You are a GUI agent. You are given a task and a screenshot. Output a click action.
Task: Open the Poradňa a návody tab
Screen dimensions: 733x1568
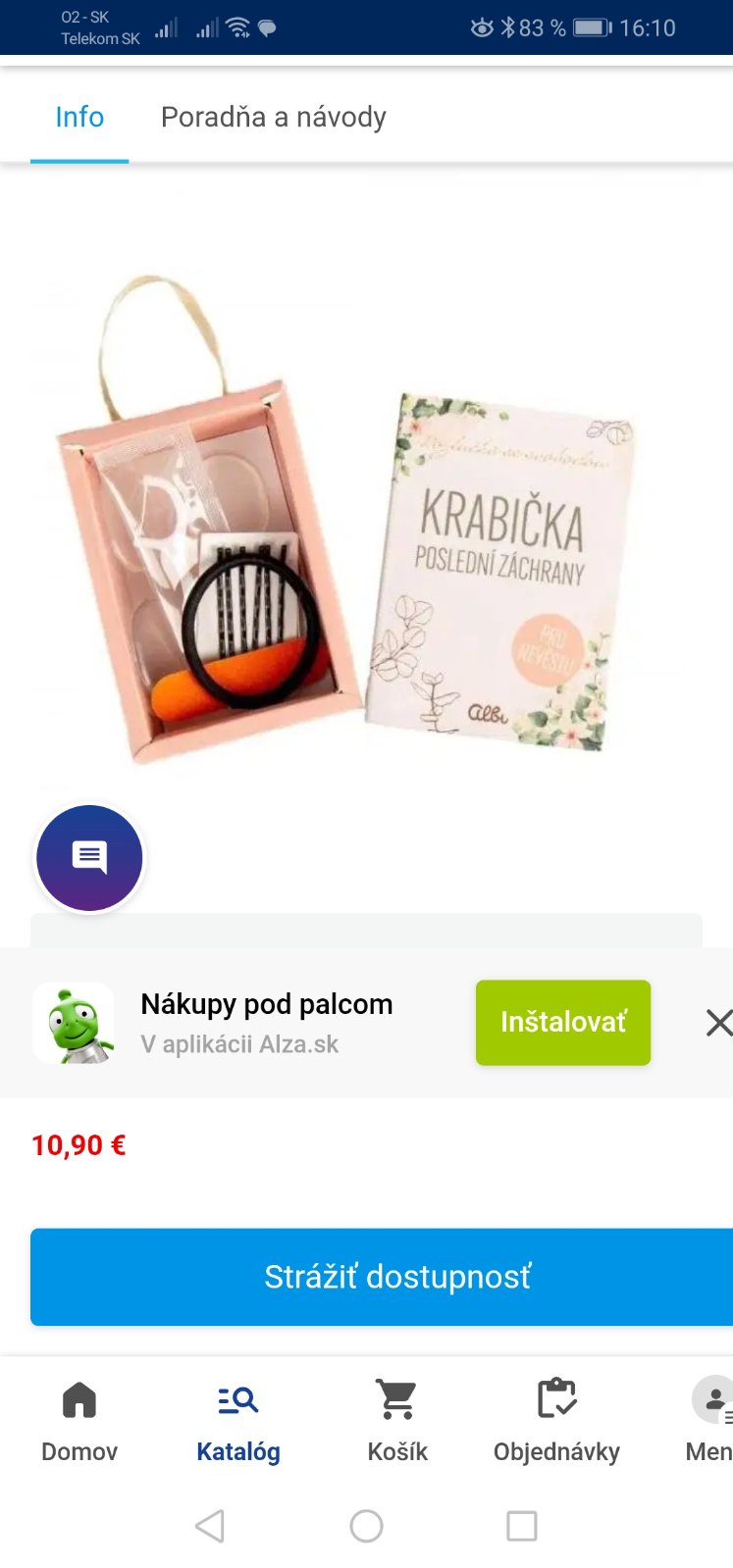click(x=273, y=118)
